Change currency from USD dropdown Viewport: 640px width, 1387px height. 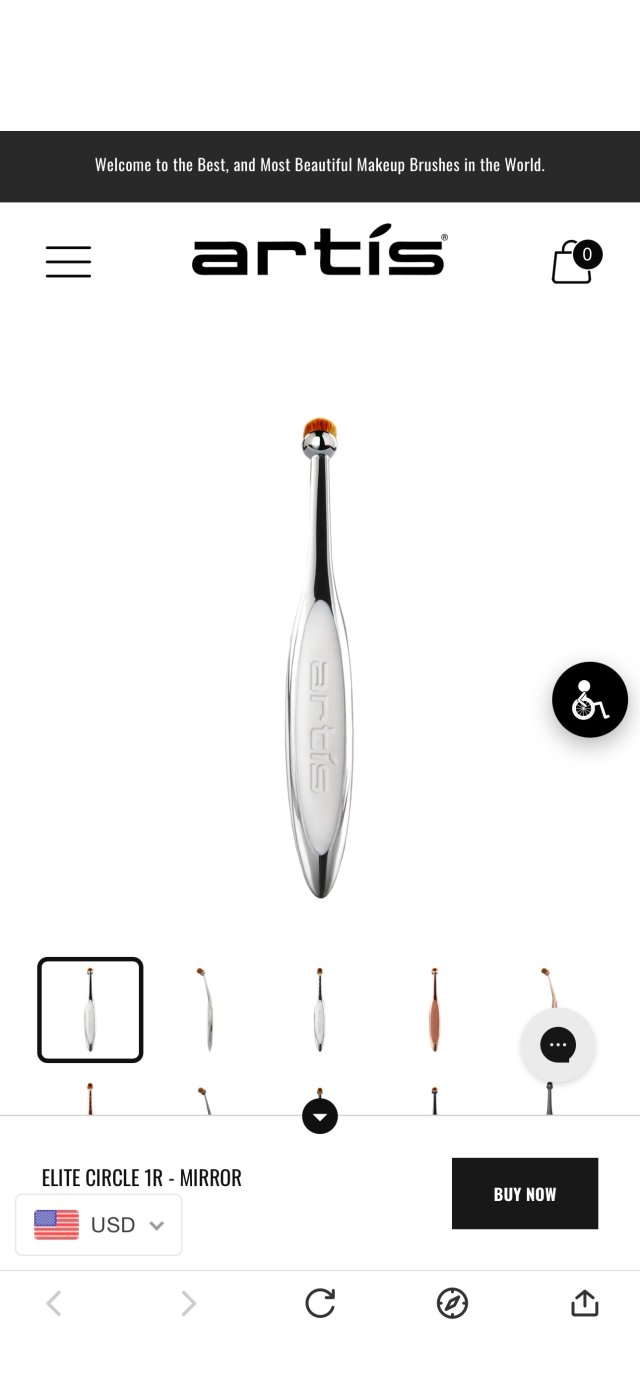point(99,1225)
